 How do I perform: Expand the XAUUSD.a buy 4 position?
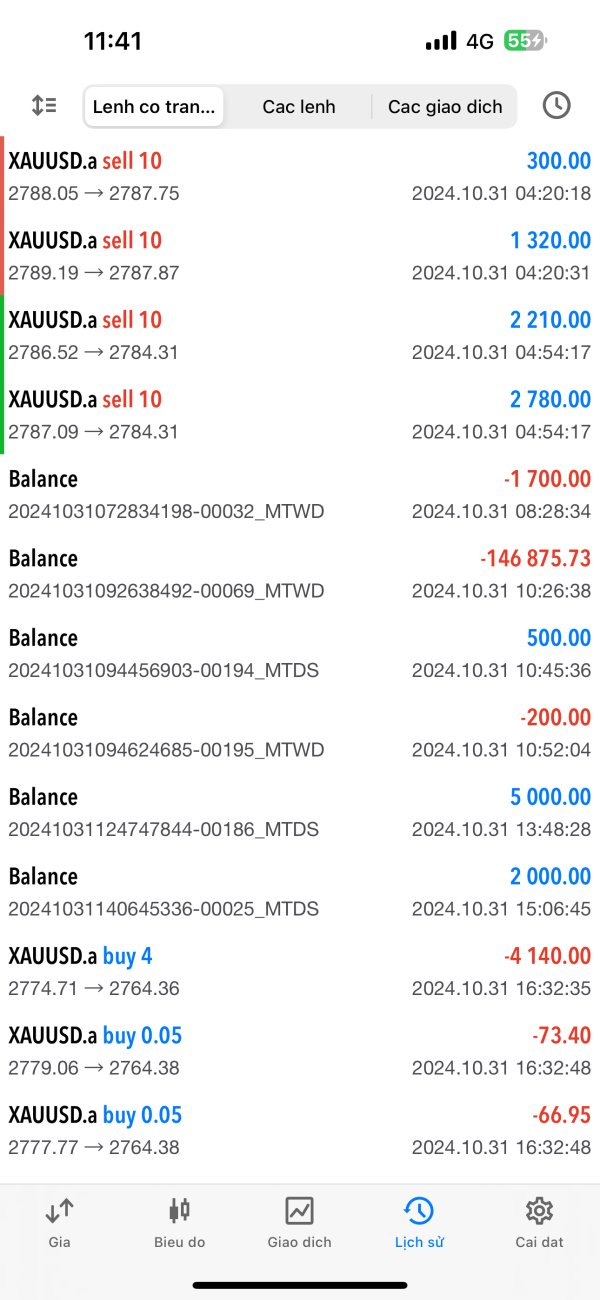click(300, 971)
